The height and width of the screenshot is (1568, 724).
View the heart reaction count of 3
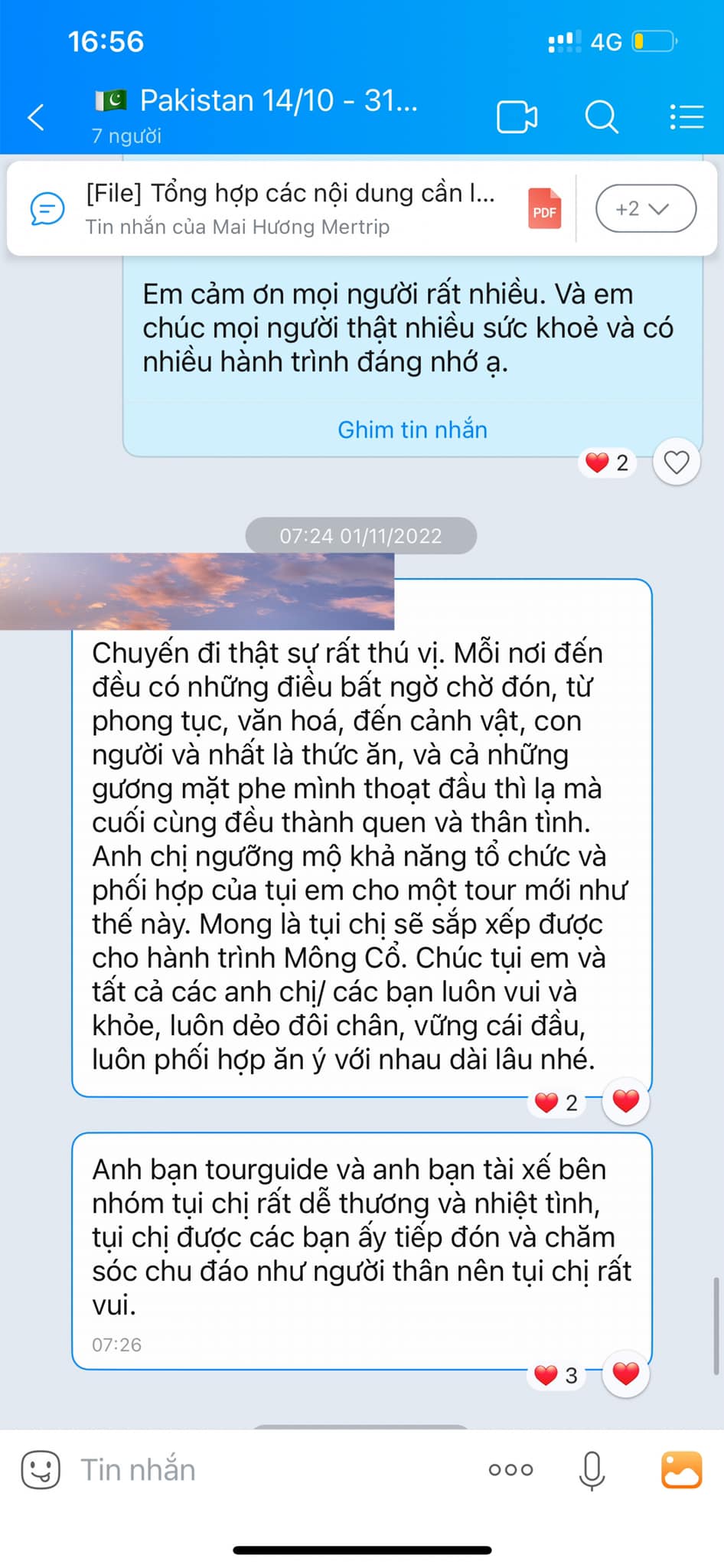555,1375
